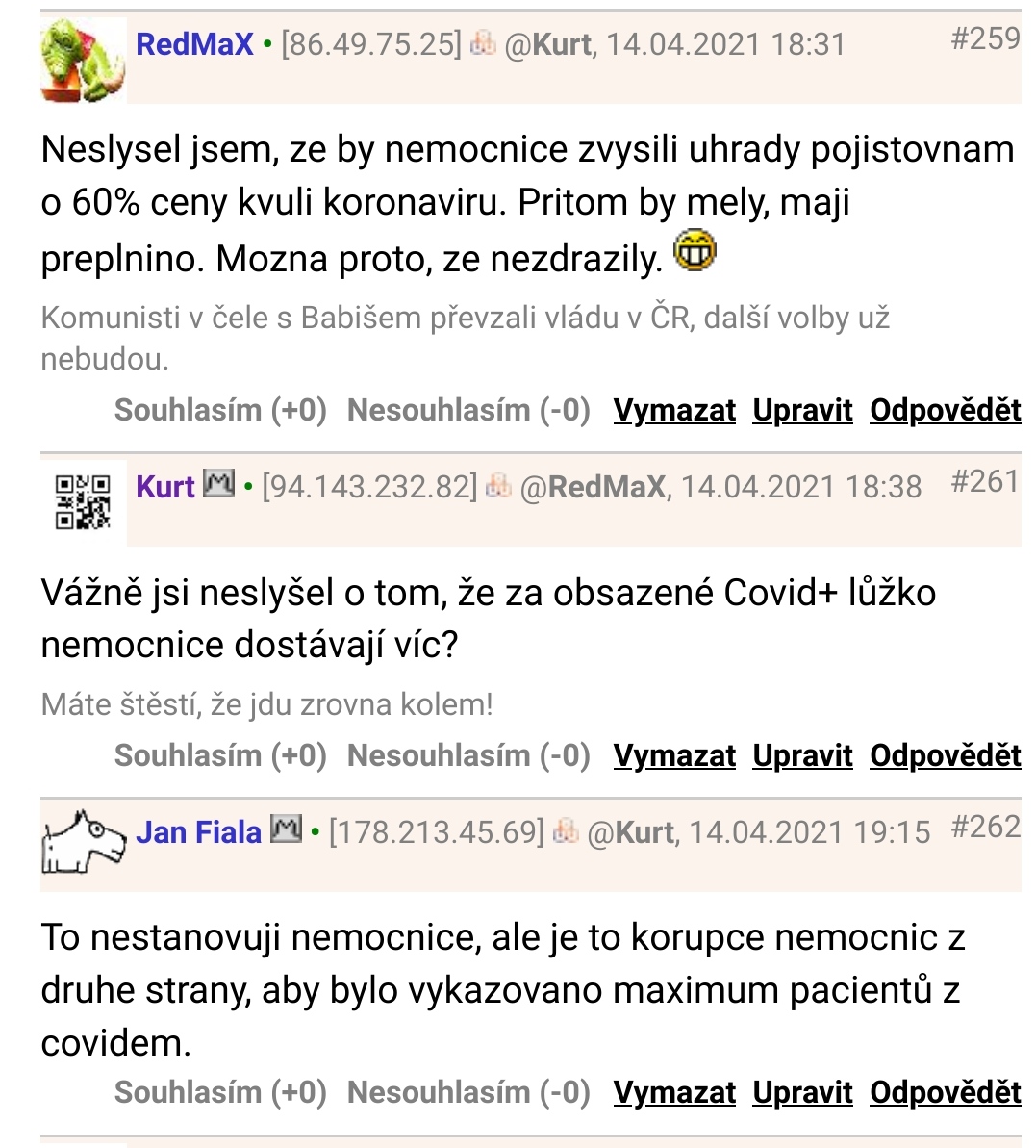1036x1148 pixels.
Task: Edit RedMaX's comment via Upravit
Action: [802, 410]
